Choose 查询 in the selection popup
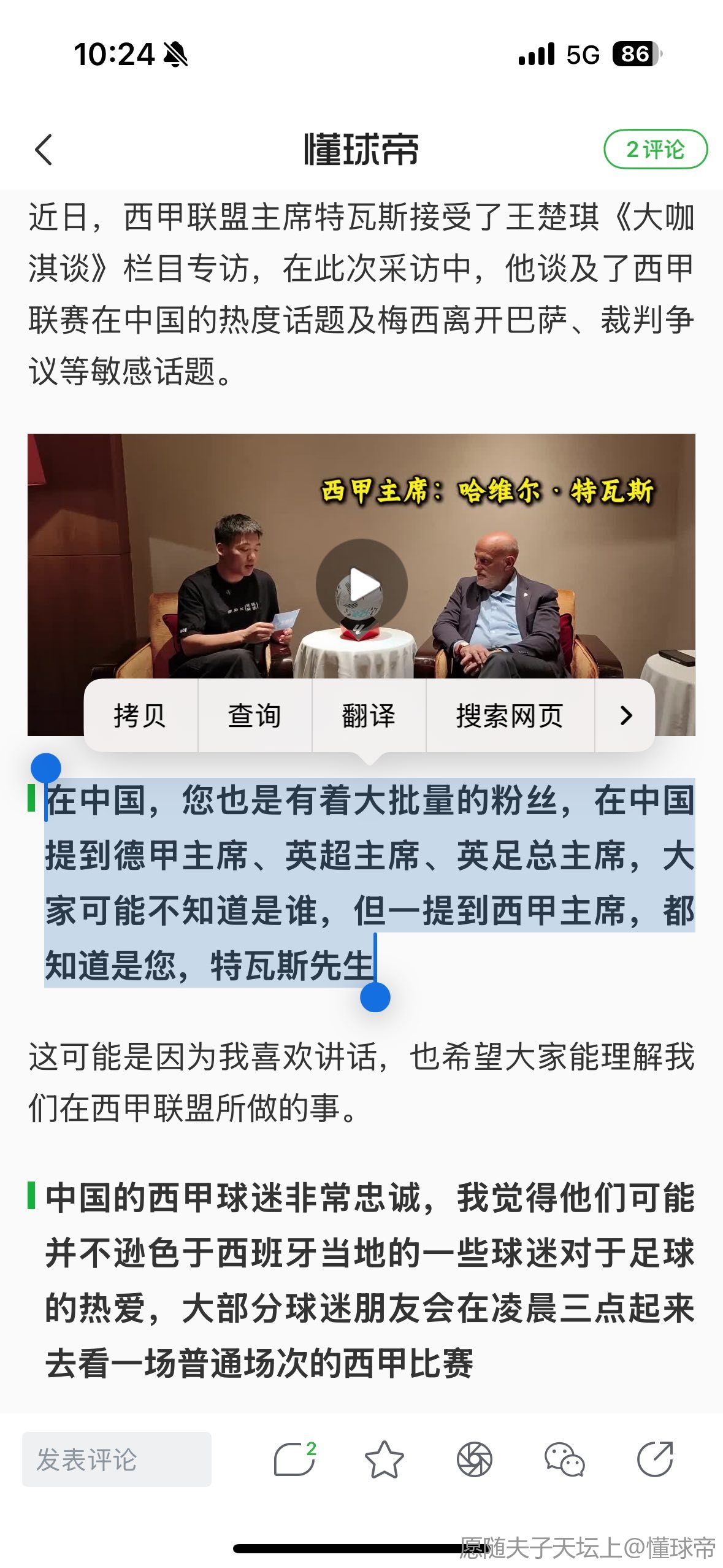 (255, 715)
